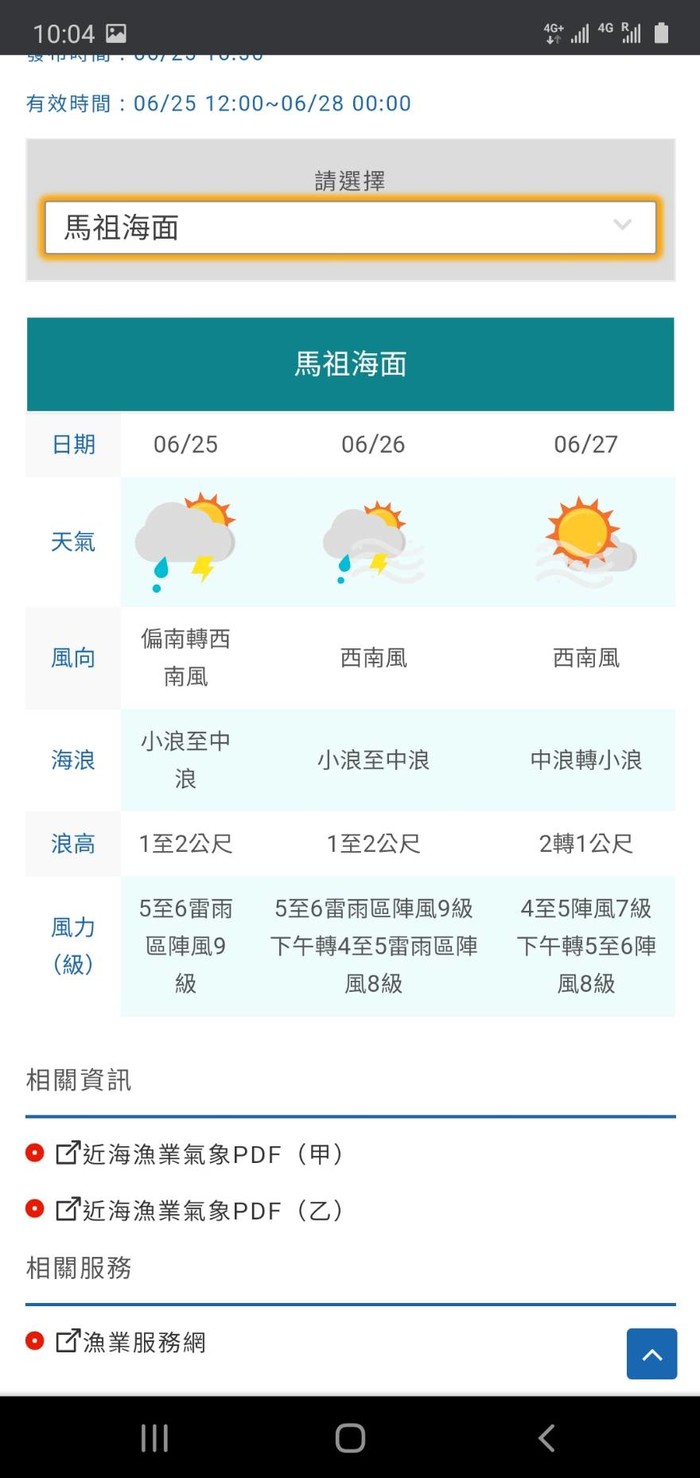The height and width of the screenshot is (1478, 700).
Task: Visit the 漁業服務網 link
Action: point(144,1342)
